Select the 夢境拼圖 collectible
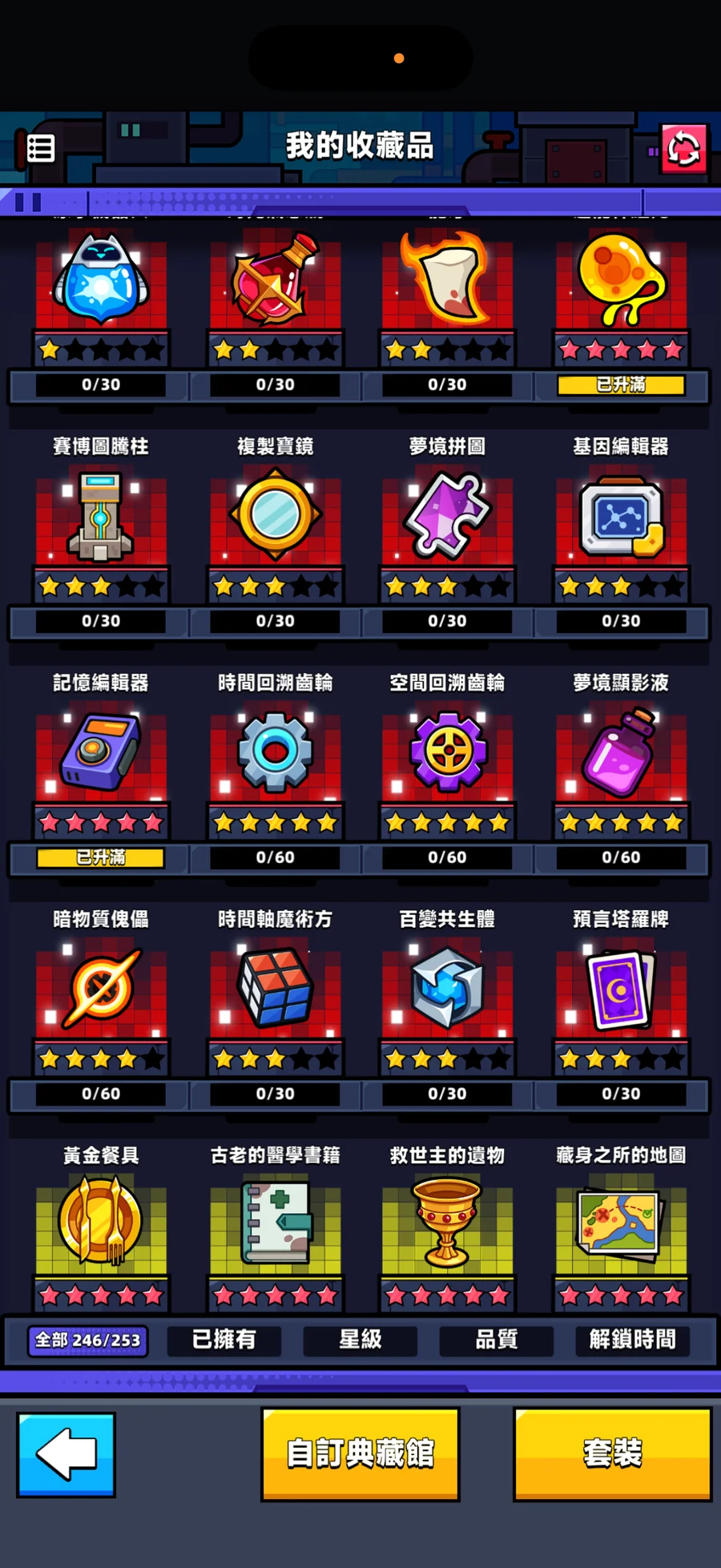The image size is (721, 1568). (447, 517)
